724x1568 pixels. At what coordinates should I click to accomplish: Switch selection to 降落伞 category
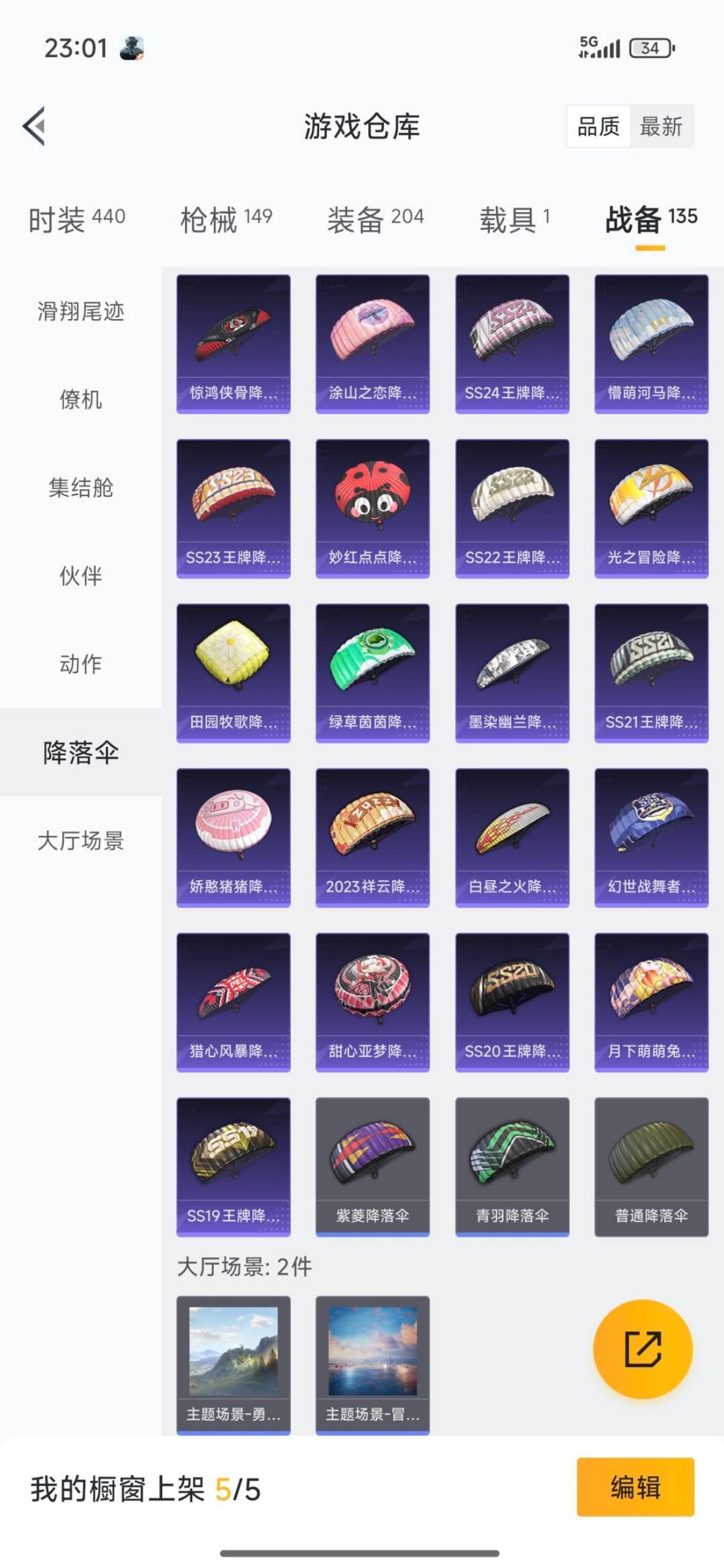pyautogui.click(x=80, y=753)
